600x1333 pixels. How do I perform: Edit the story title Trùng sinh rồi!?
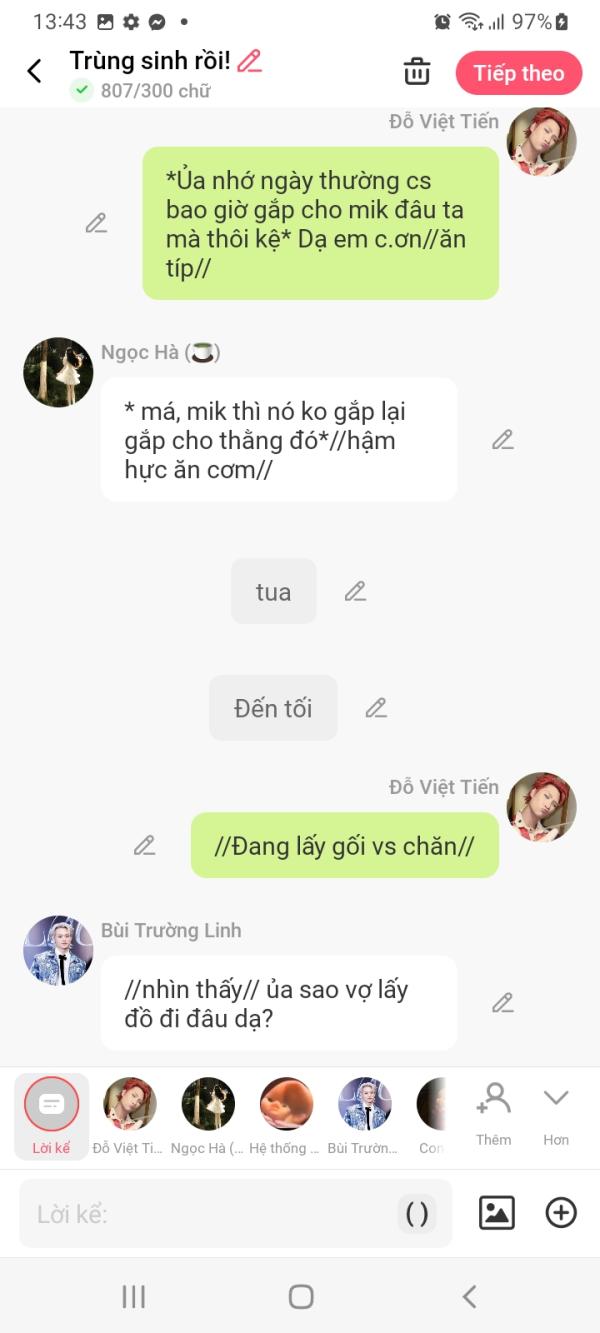point(249,61)
